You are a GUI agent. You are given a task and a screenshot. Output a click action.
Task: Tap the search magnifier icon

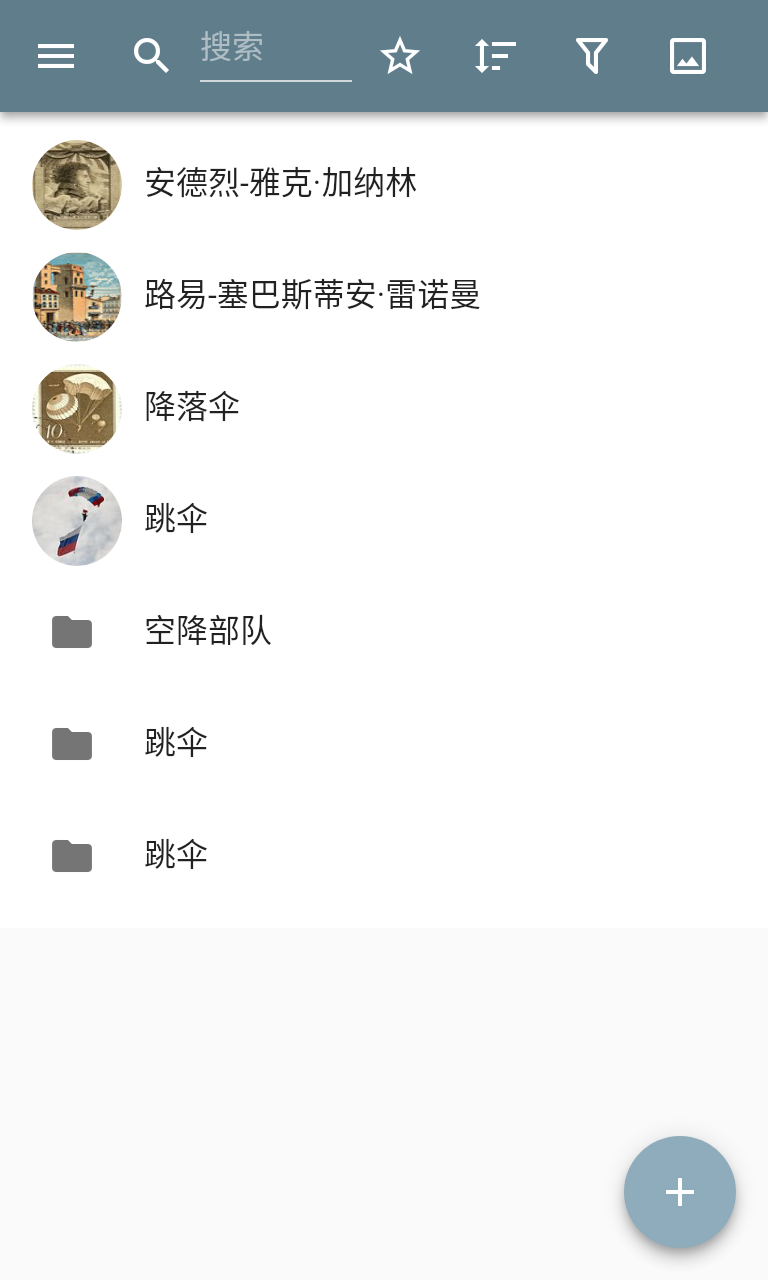(x=151, y=56)
